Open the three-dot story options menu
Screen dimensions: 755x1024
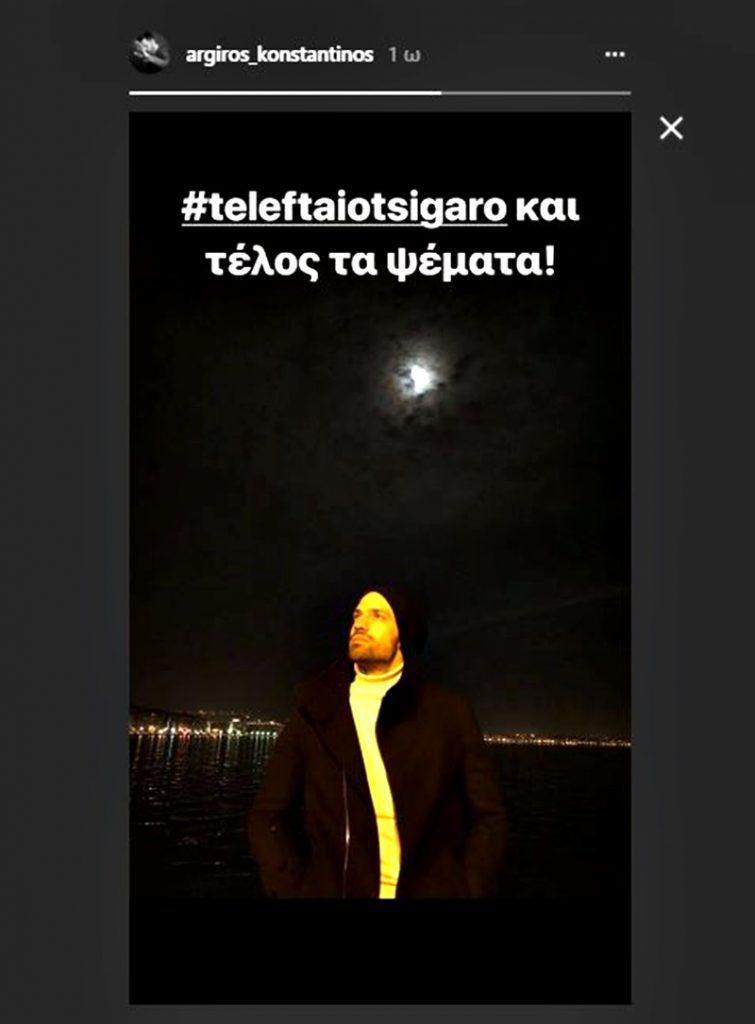click(x=615, y=55)
